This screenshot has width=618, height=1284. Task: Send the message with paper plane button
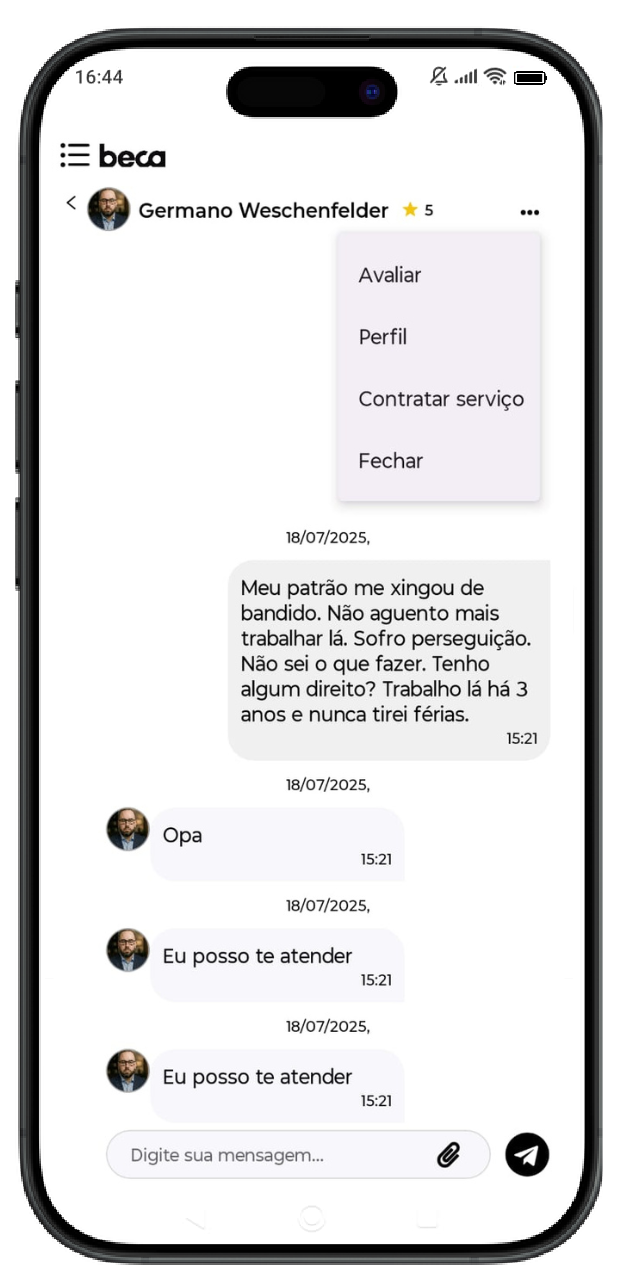(x=527, y=1155)
